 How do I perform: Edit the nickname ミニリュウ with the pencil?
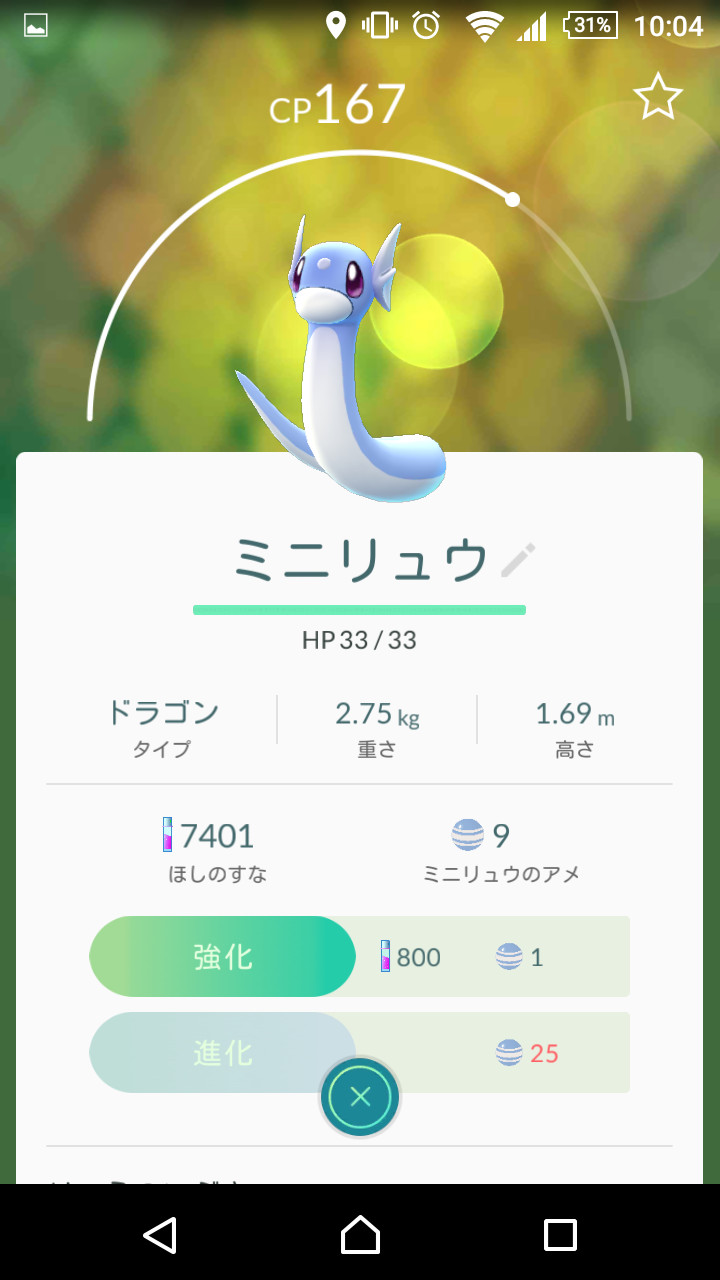518,560
